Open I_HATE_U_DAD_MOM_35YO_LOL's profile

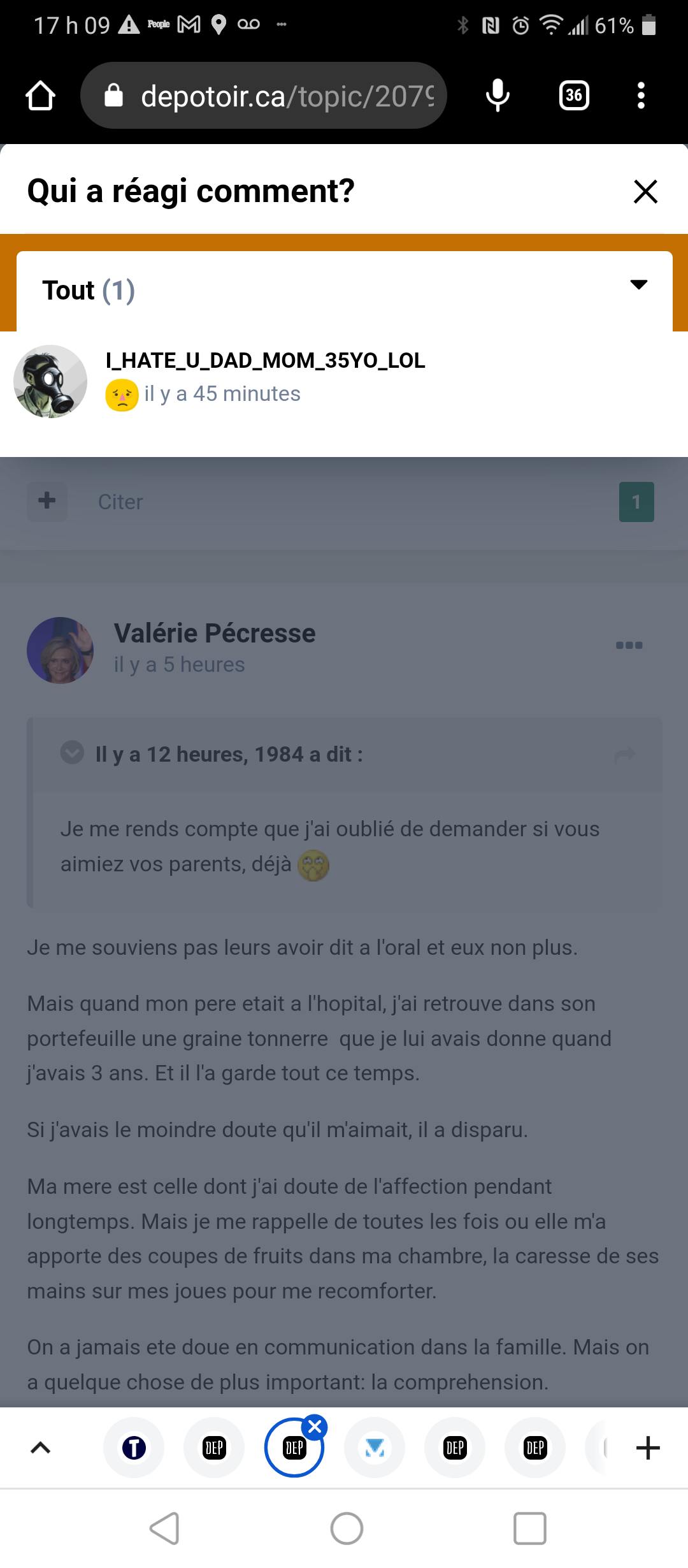(x=265, y=361)
